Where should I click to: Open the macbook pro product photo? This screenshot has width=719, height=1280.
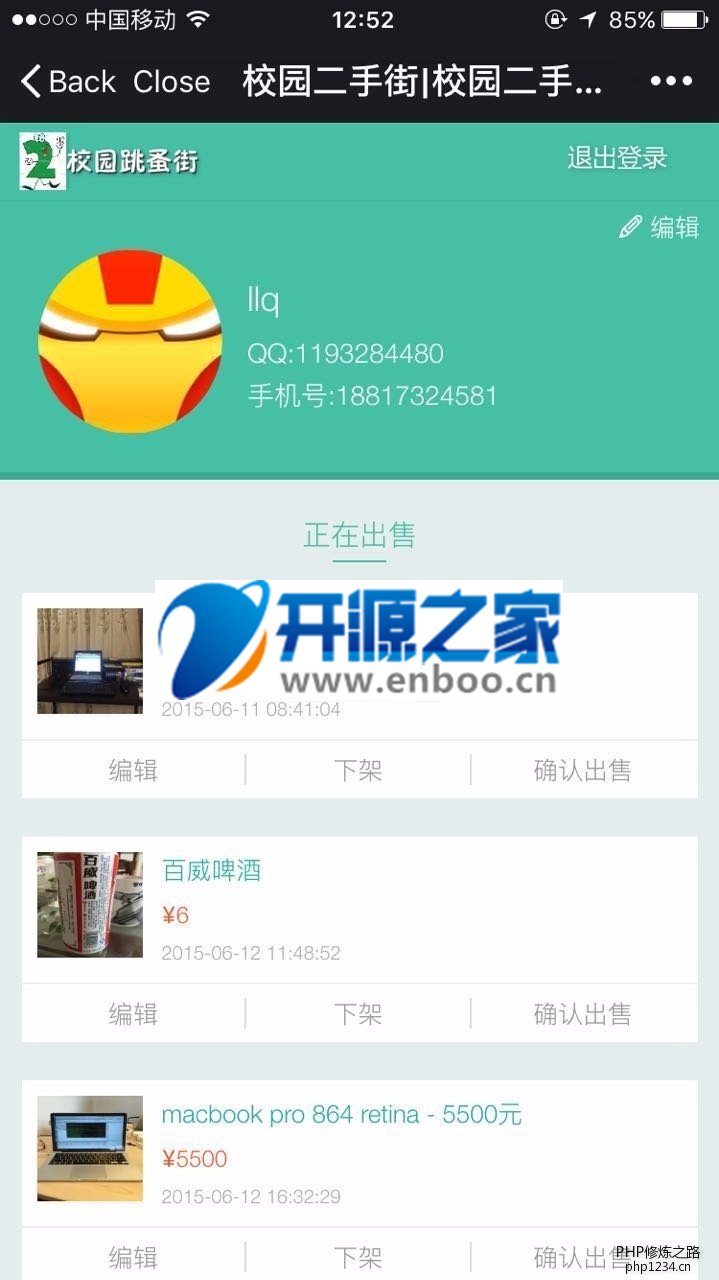tap(90, 1148)
